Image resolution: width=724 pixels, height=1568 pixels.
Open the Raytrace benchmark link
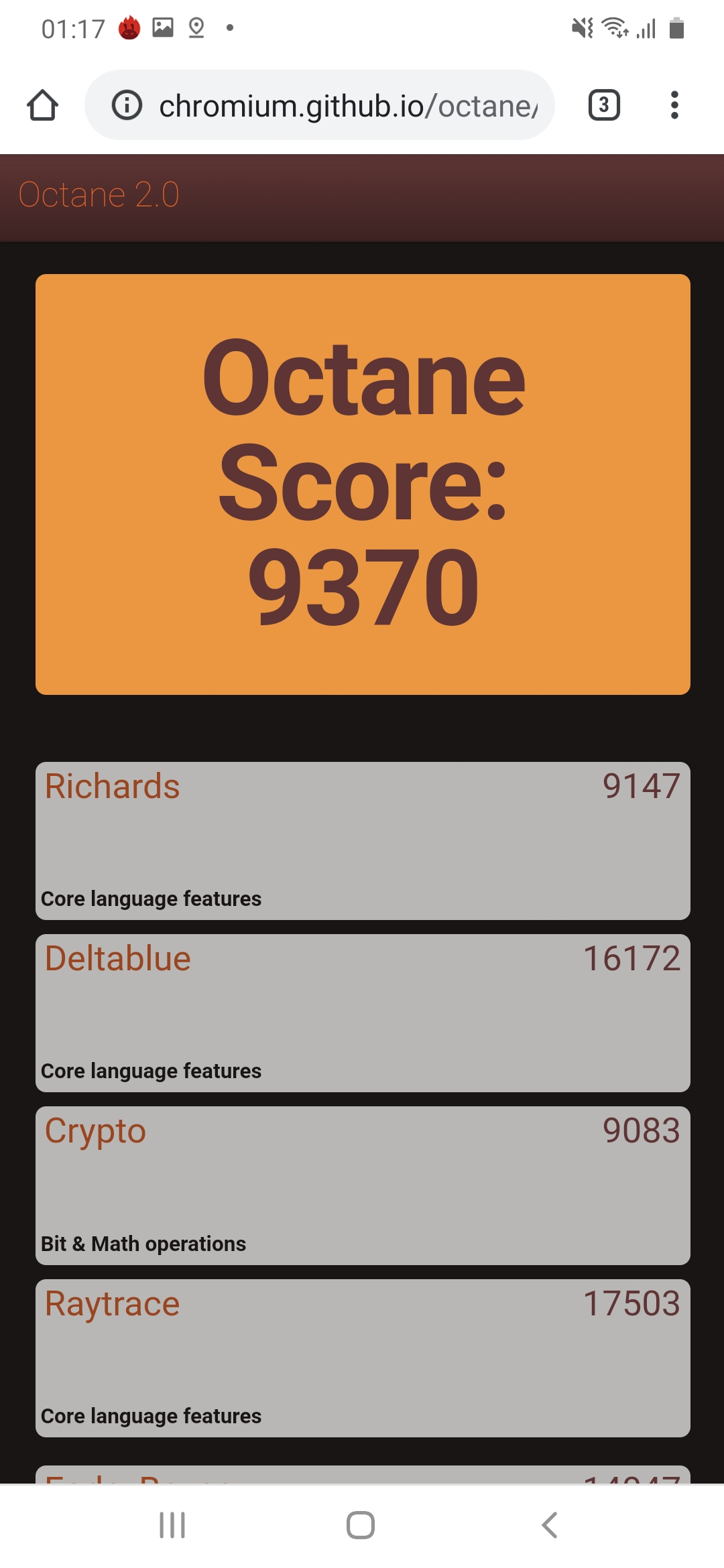(x=113, y=1304)
